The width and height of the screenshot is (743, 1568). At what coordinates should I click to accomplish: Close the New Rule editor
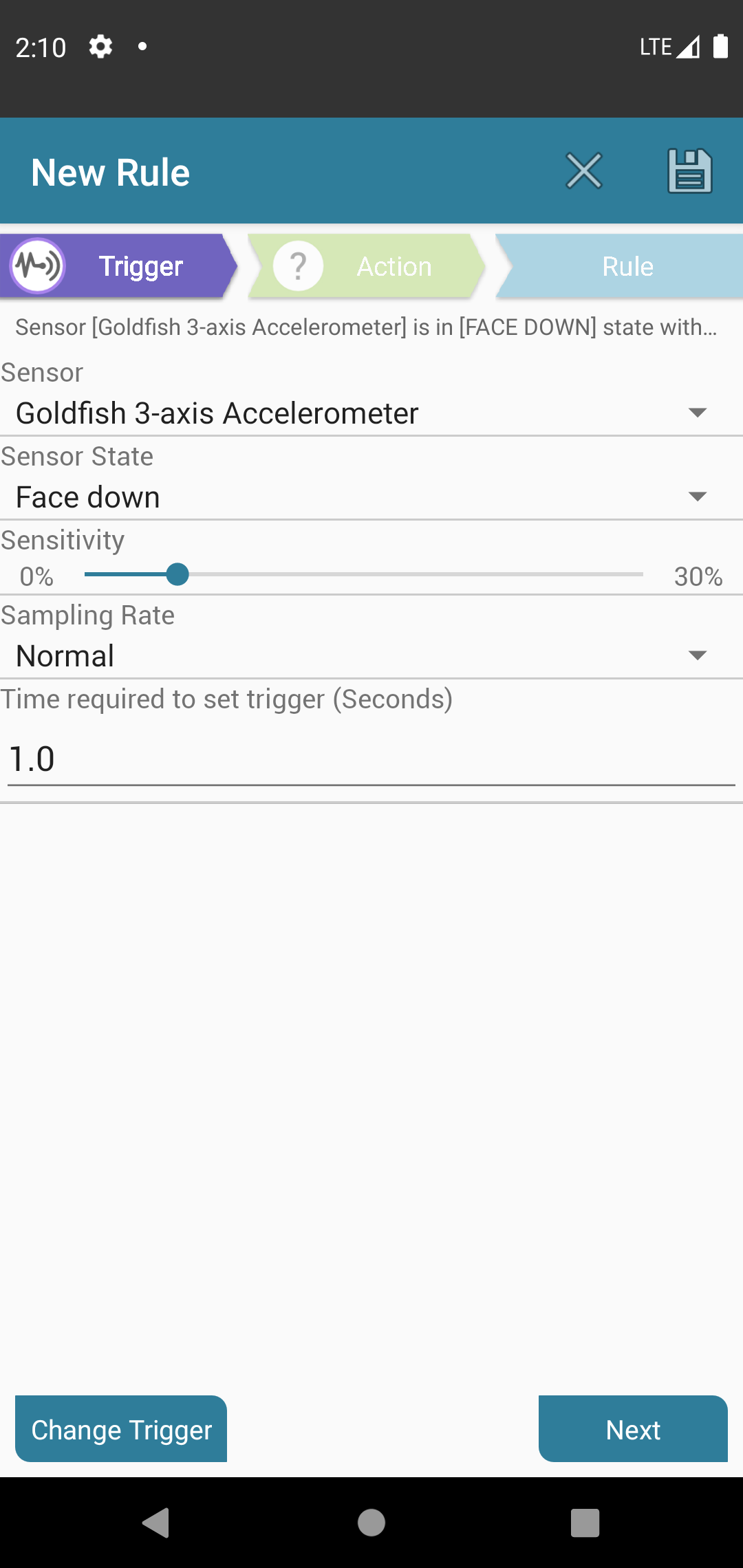584,171
